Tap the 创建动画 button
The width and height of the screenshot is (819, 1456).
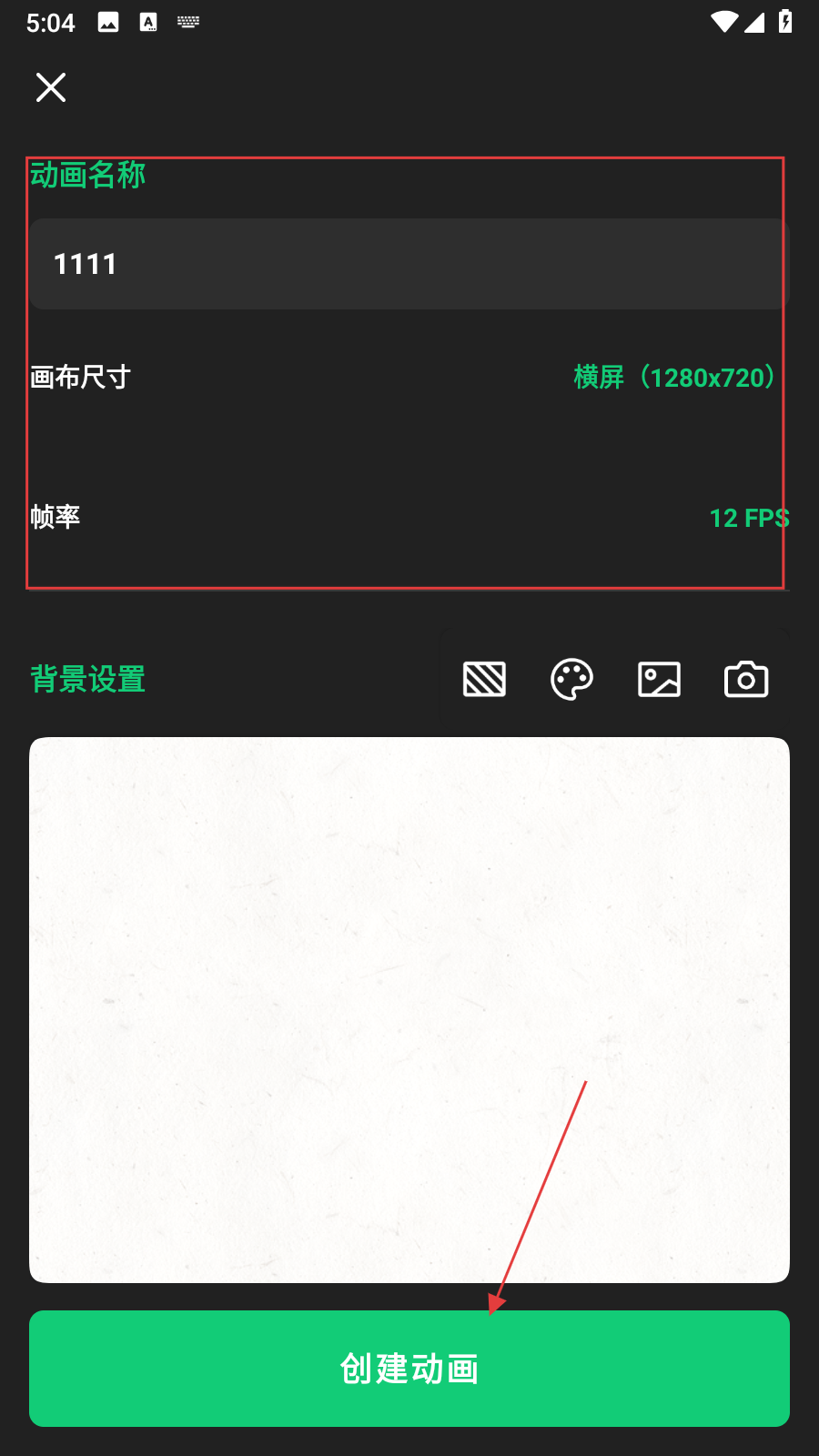tap(409, 1368)
